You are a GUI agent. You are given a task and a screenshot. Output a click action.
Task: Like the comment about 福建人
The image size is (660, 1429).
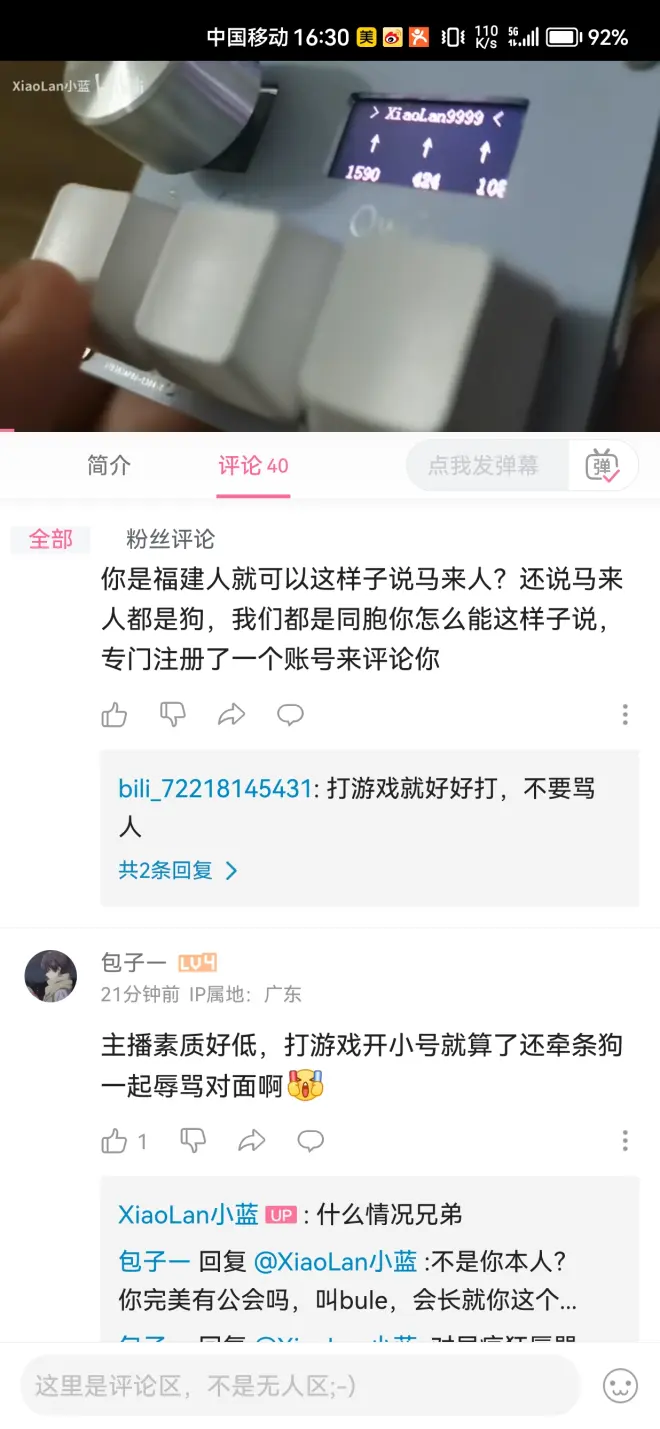click(115, 715)
